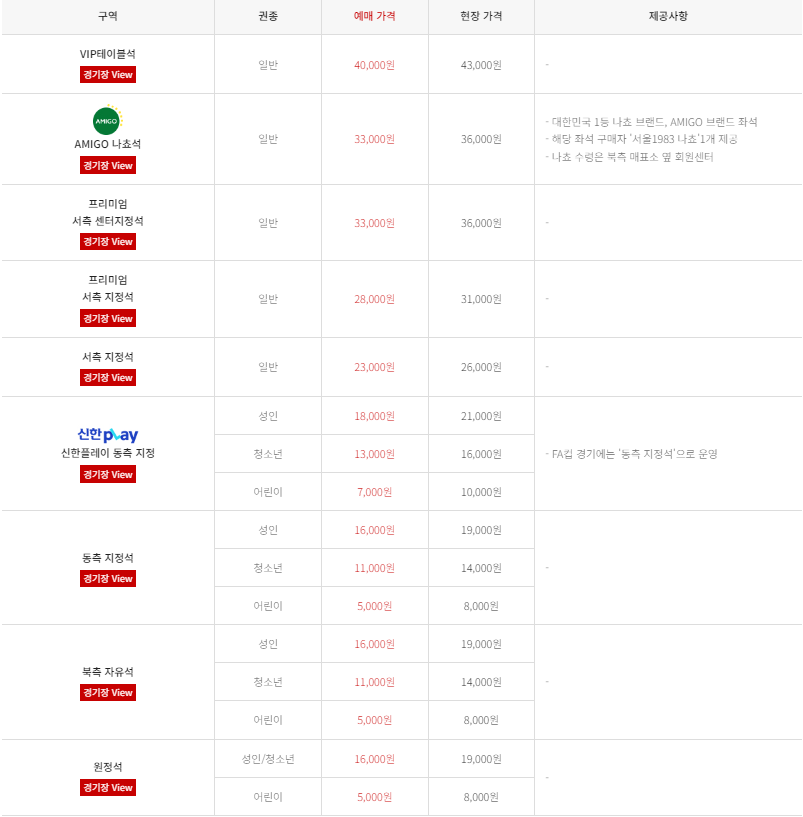This screenshot has width=803, height=817.
Task: Select the 권종 column header
Action: point(266,16)
